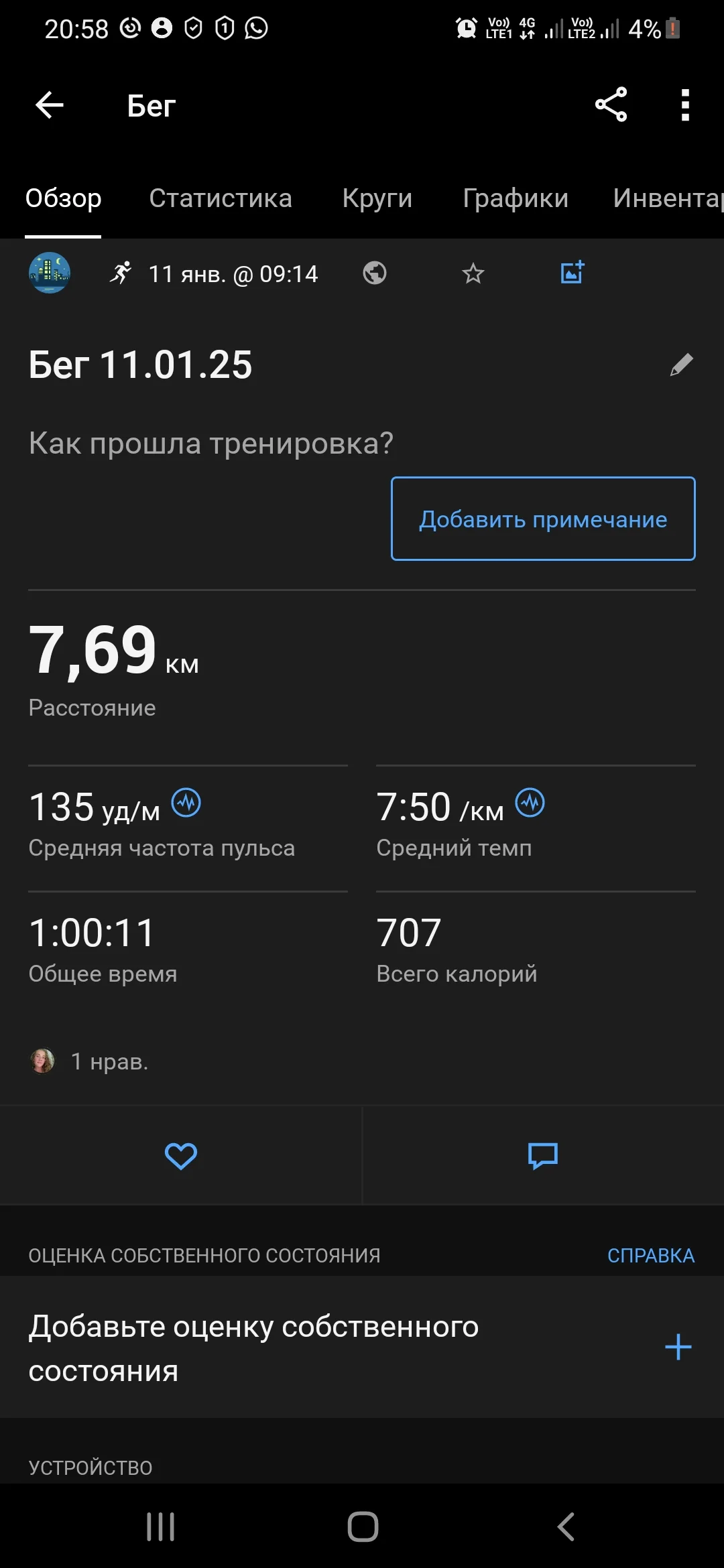Click the Добавить примечание button
This screenshot has height=1568, width=724.
click(542, 518)
